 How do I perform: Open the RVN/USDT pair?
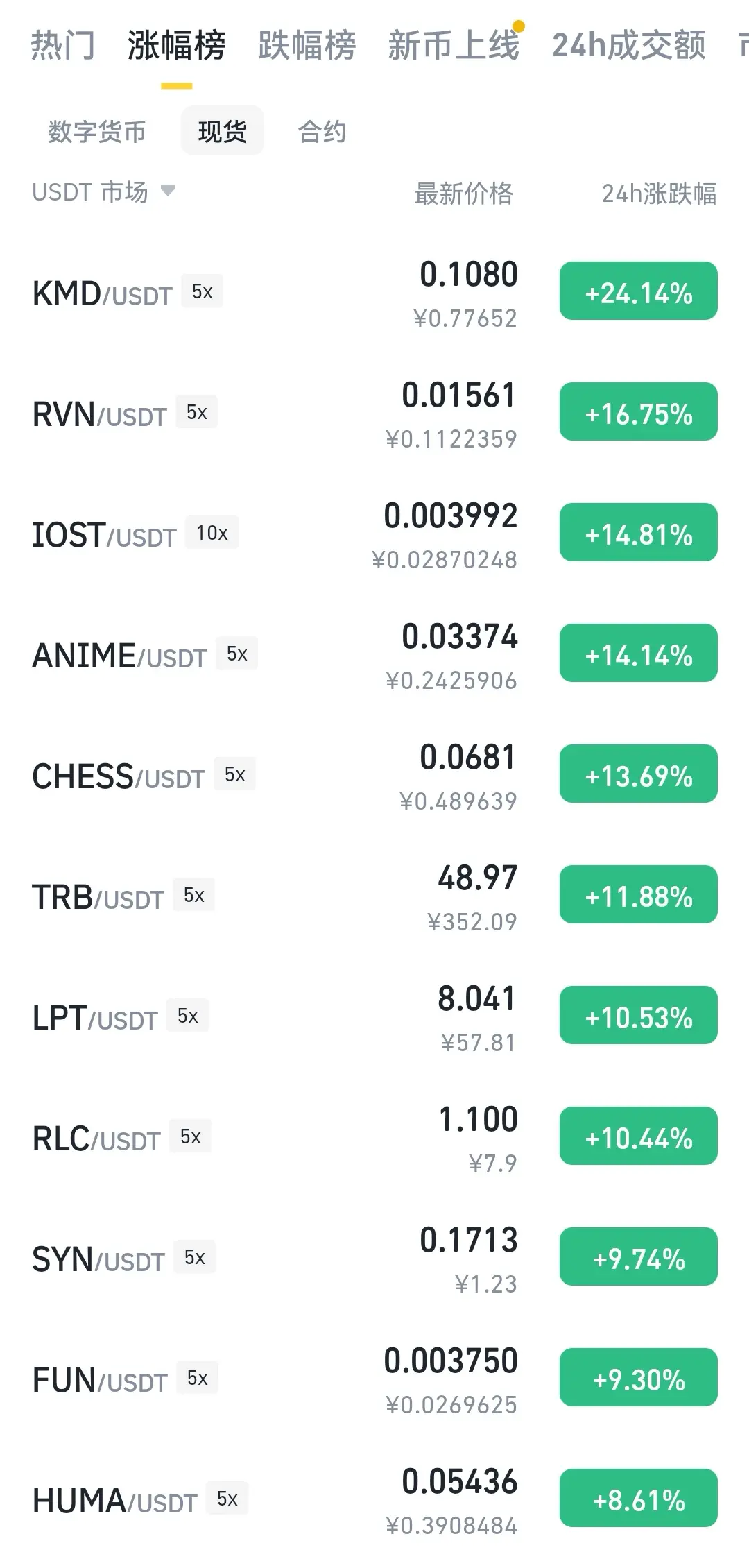(374, 414)
